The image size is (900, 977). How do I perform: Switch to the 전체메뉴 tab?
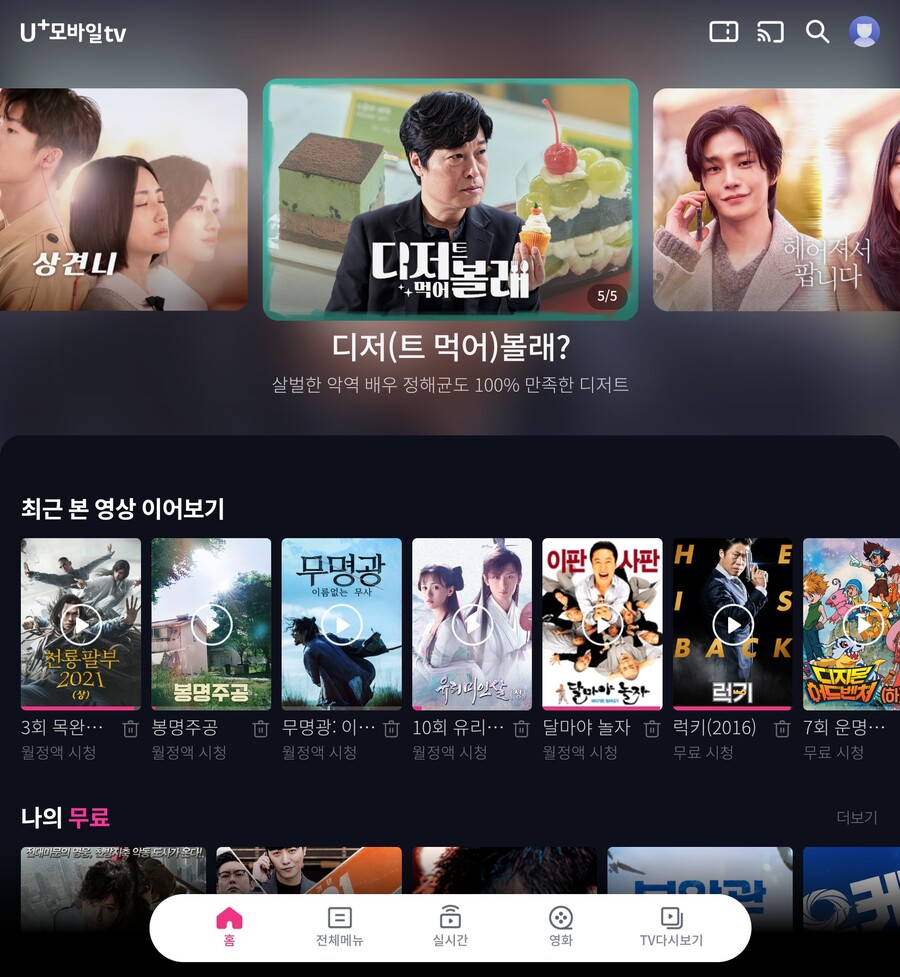pyautogui.click(x=339, y=927)
